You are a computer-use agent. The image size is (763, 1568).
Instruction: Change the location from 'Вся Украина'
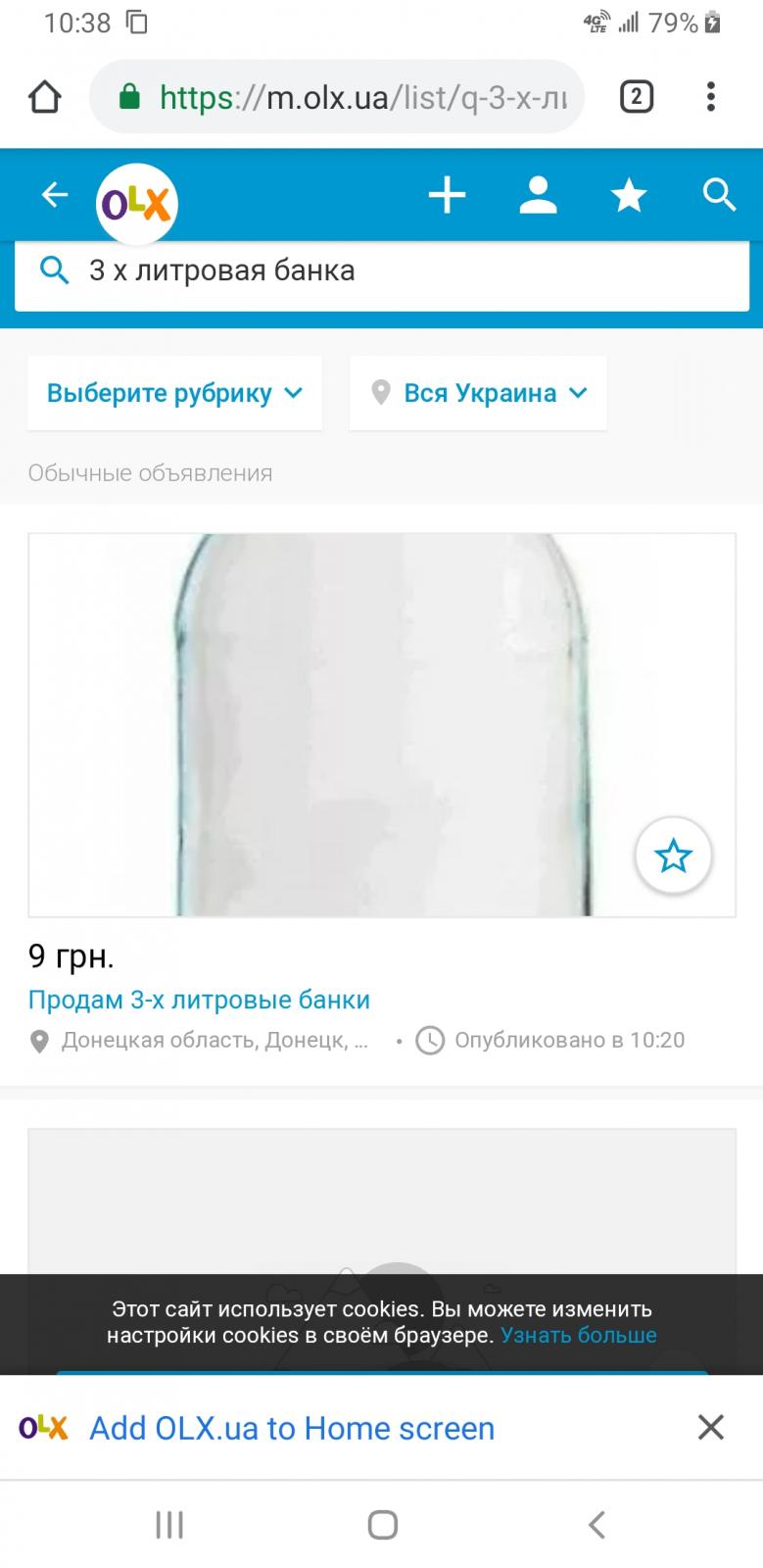tap(478, 393)
